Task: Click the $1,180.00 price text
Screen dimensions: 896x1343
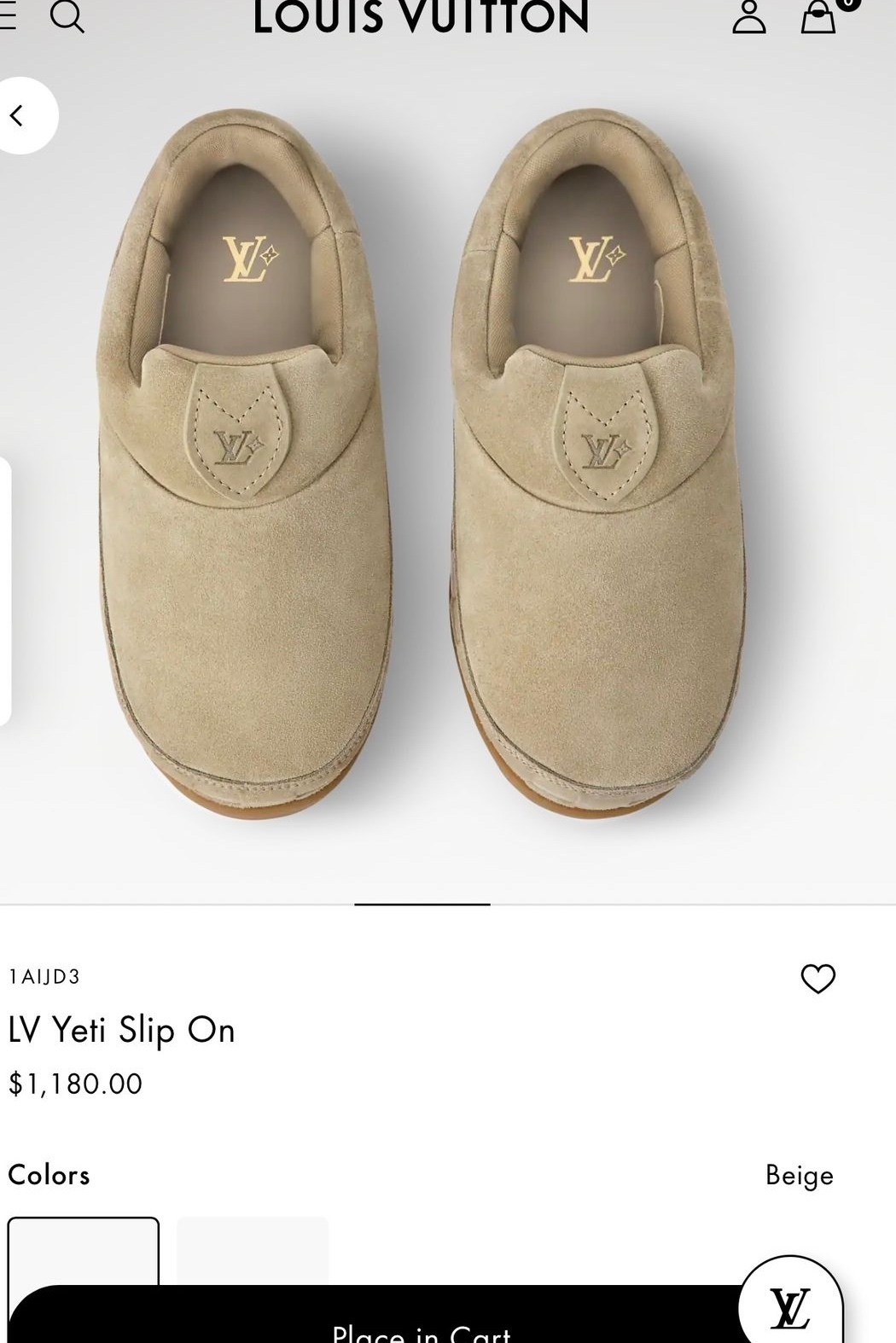Action: 75,1082
